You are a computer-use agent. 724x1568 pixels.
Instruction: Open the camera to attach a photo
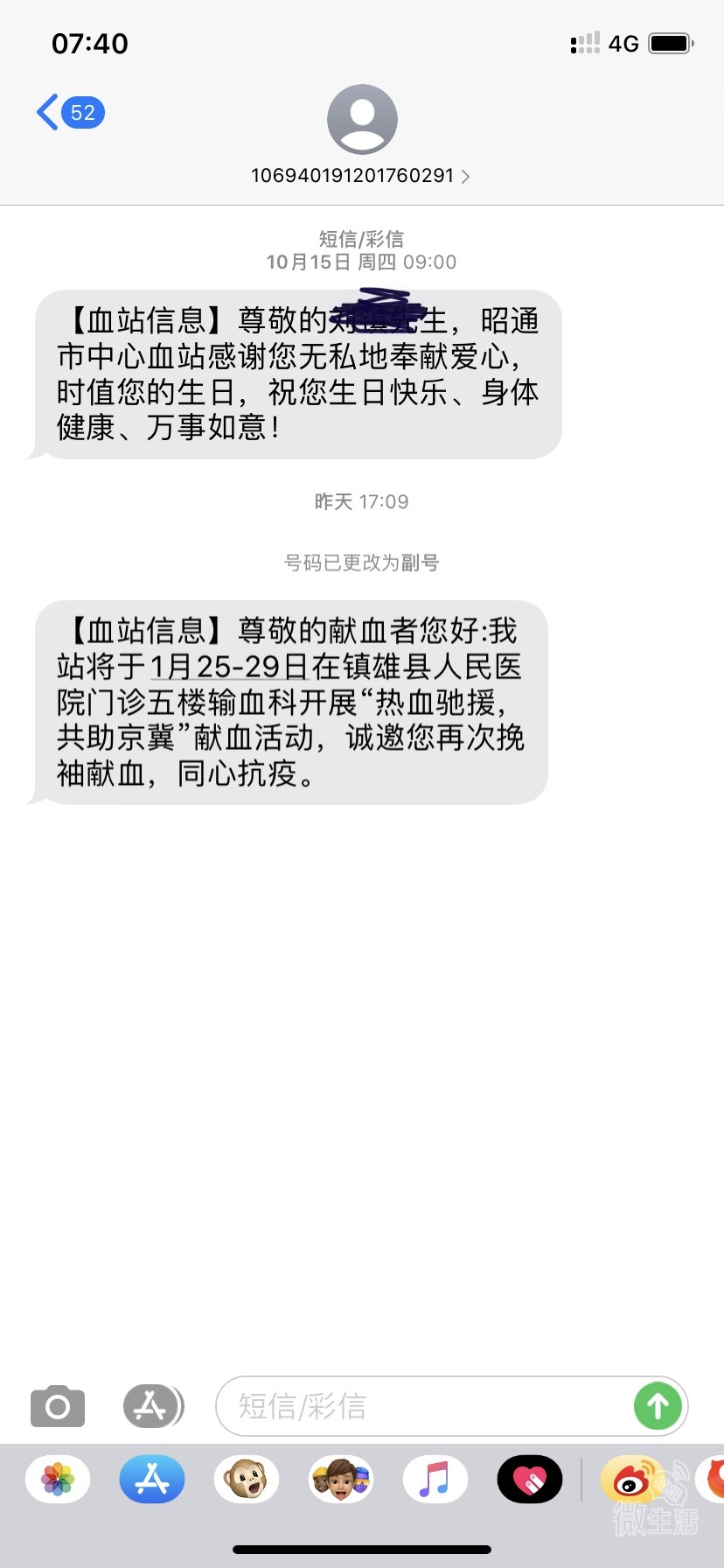coord(58,1407)
